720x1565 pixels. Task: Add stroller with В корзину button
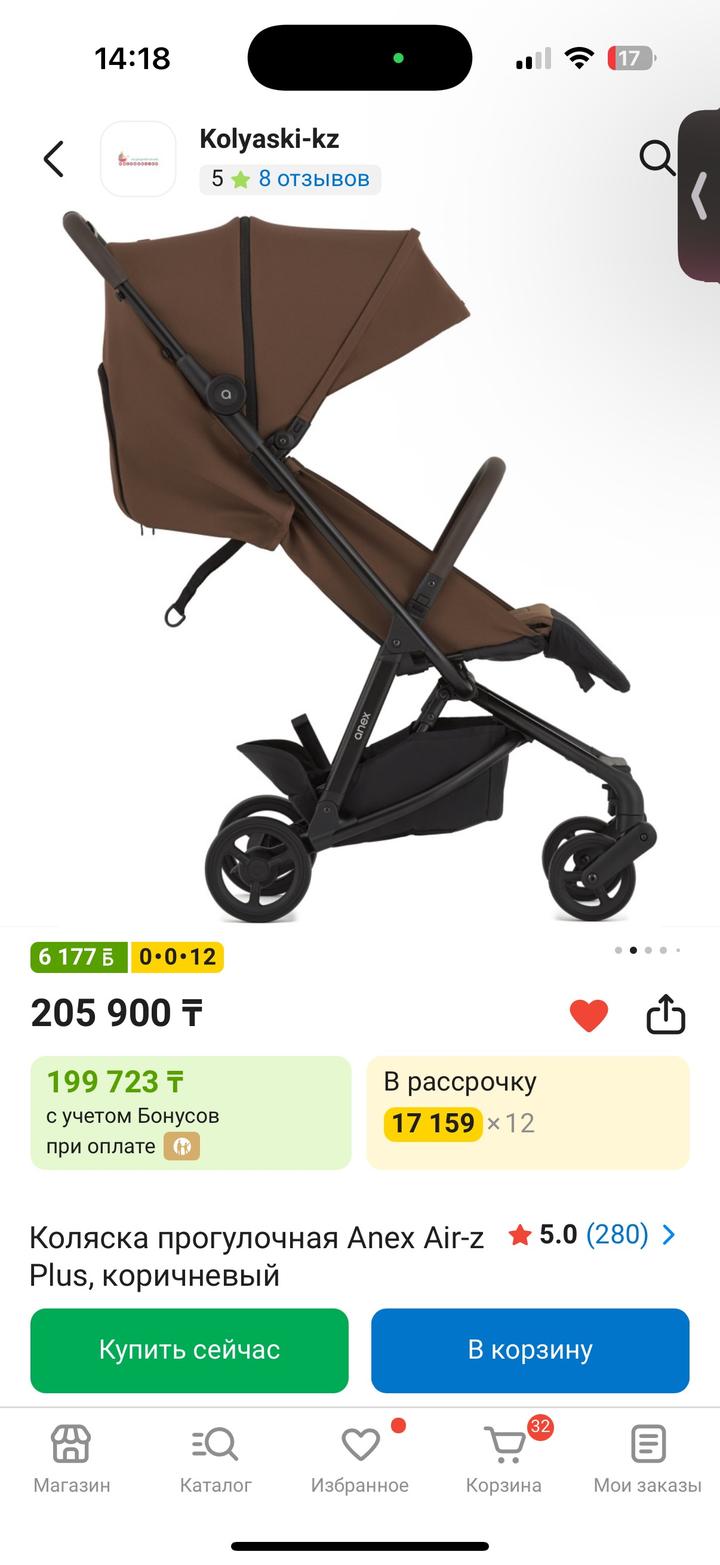pyautogui.click(x=530, y=1350)
